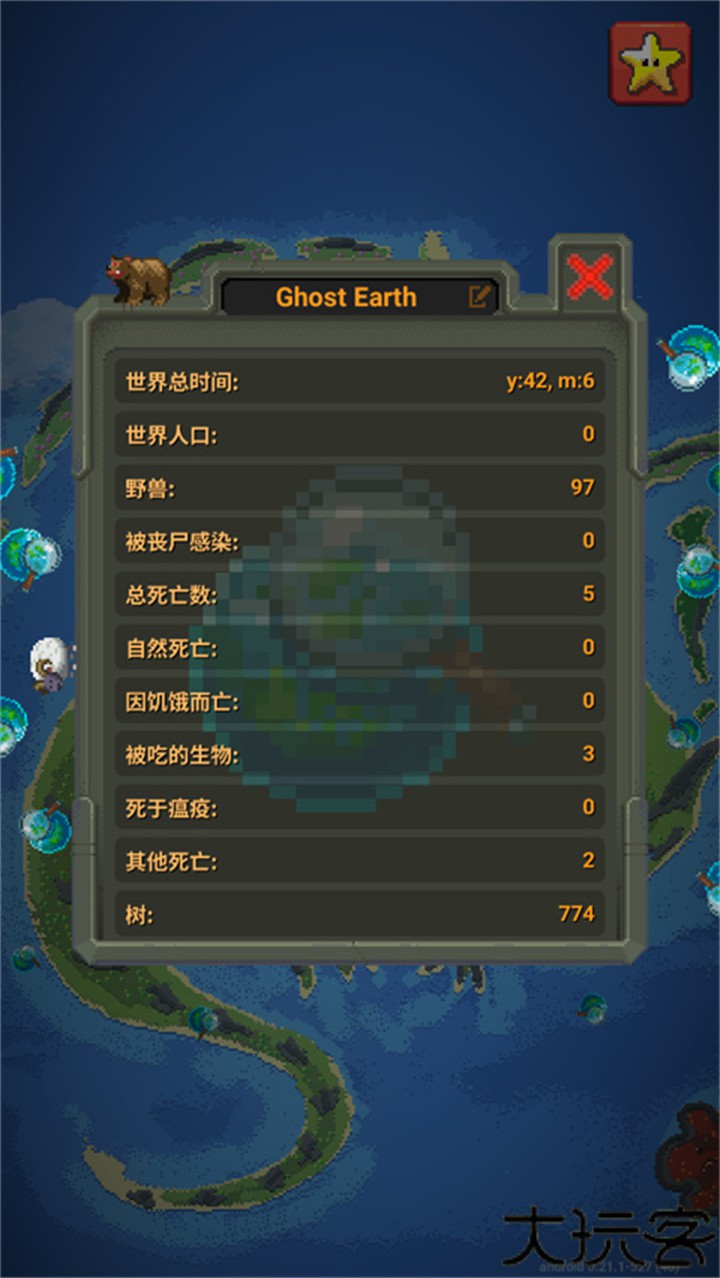This screenshot has width=720, height=1278.
Task: Click the 被吃的生物 eaten creatures row
Action: click(360, 756)
